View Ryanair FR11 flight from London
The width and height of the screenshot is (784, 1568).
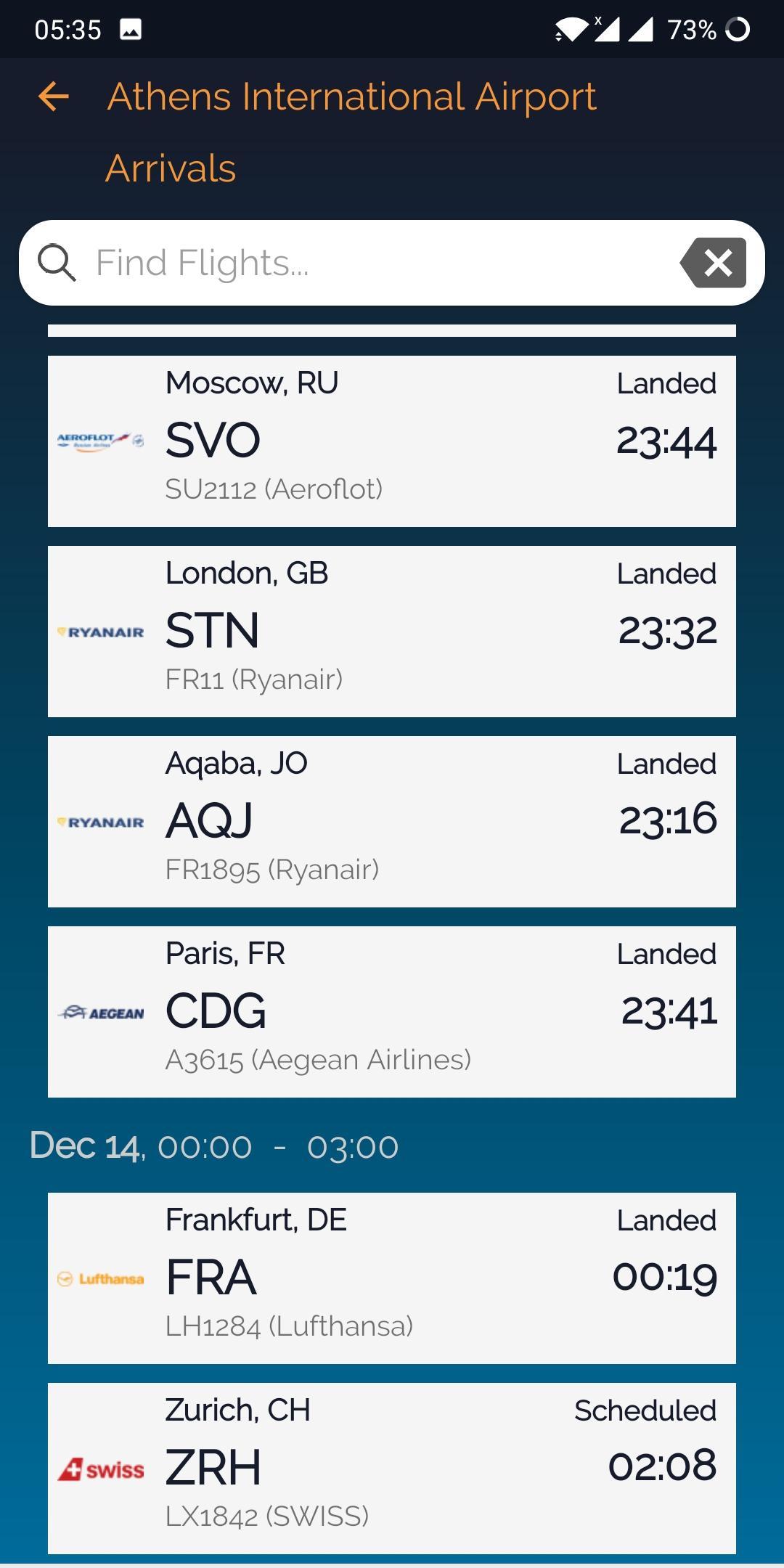click(392, 632)
